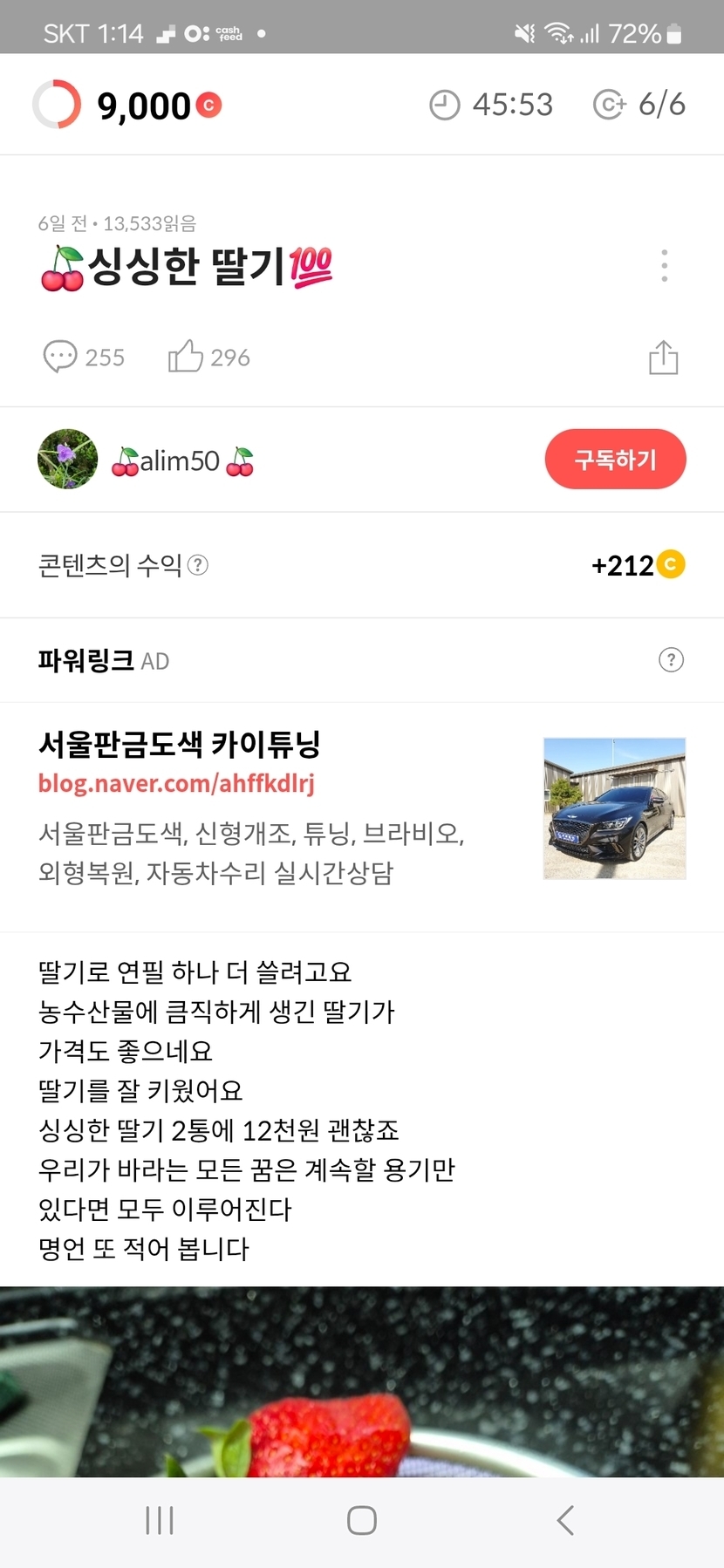Like the post via the thumbs-up icon
The height and width of the screenshot is (1568, 724).
coord(186,356)
